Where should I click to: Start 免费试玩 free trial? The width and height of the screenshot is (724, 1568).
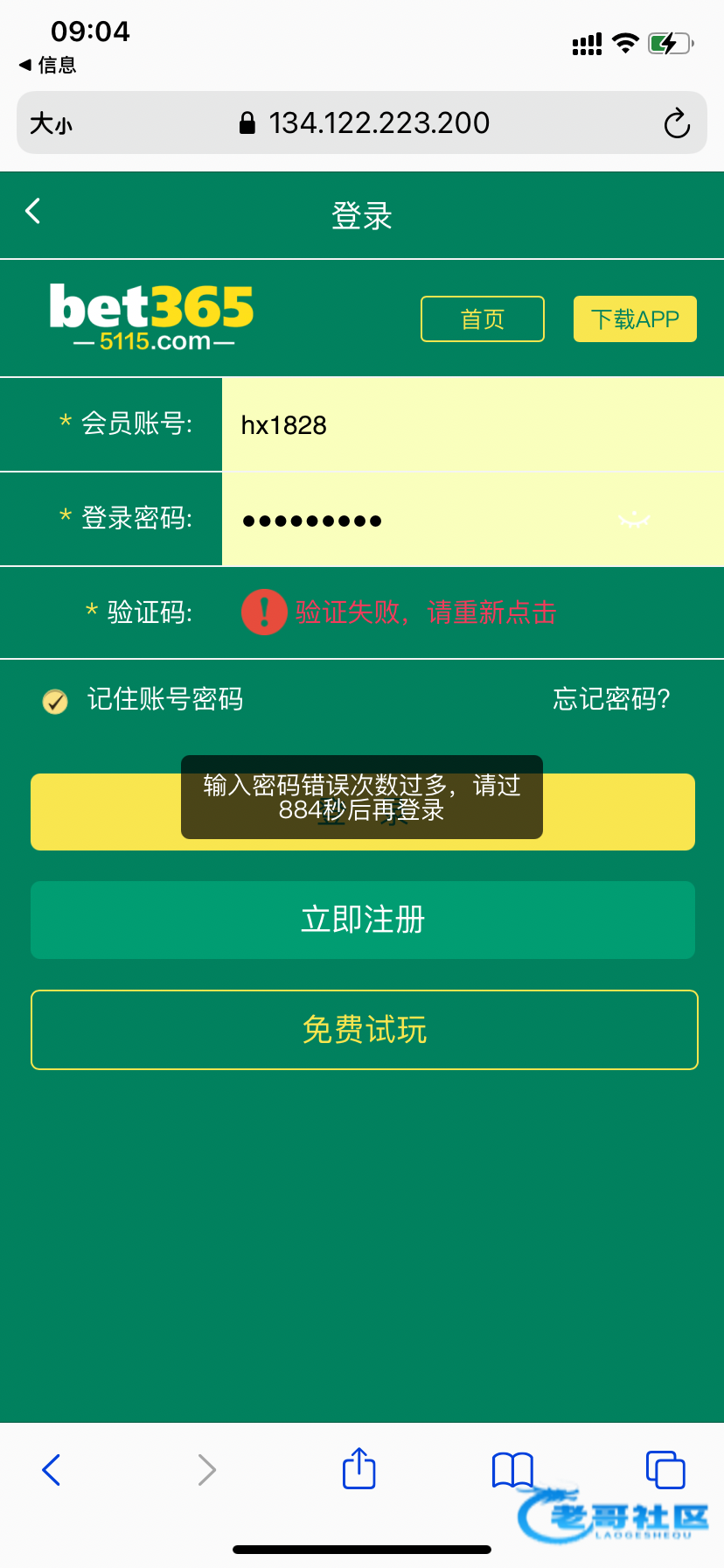coord(364,1030)
